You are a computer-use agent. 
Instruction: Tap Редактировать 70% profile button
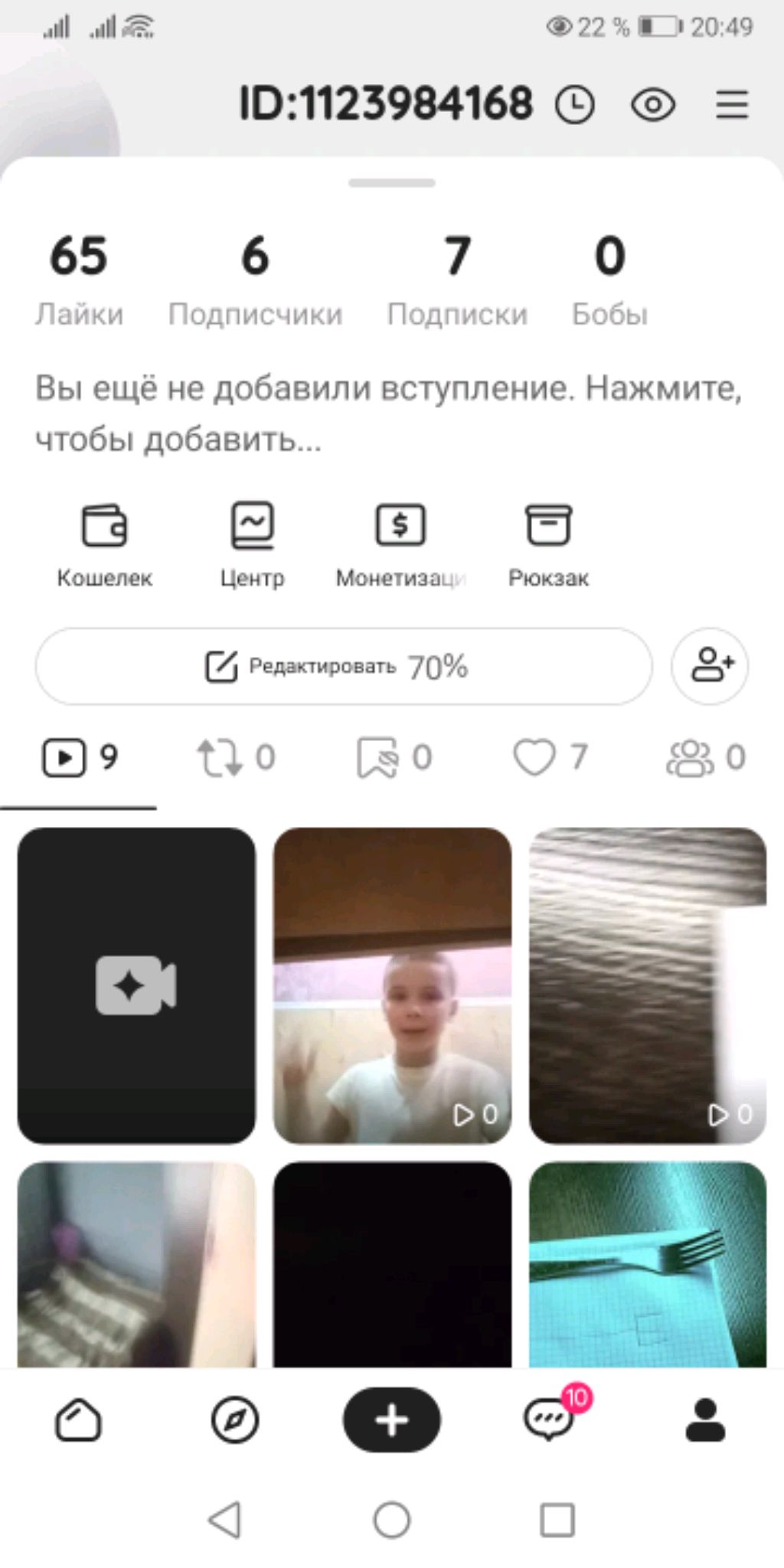(344, 667)
